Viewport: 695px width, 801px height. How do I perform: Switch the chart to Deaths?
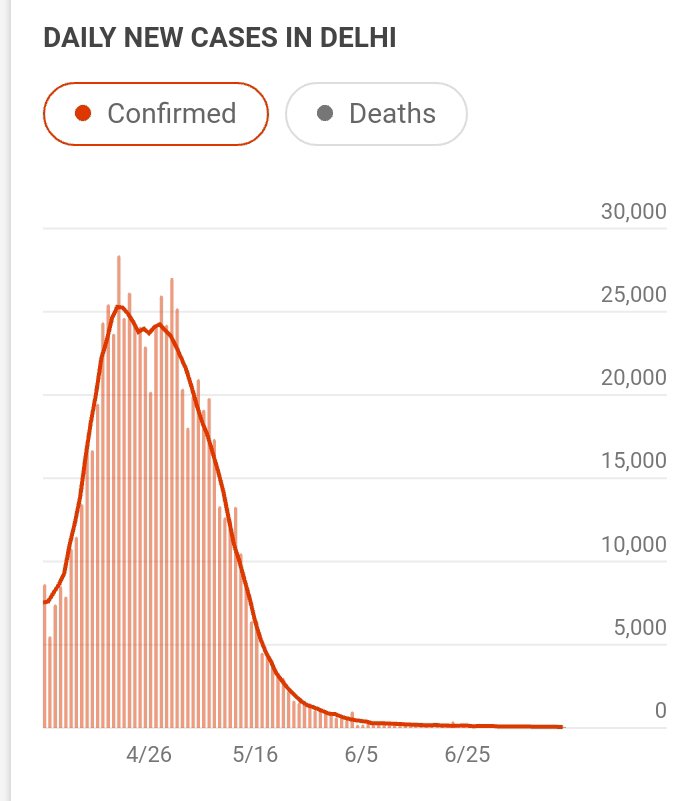click(376, 114)
